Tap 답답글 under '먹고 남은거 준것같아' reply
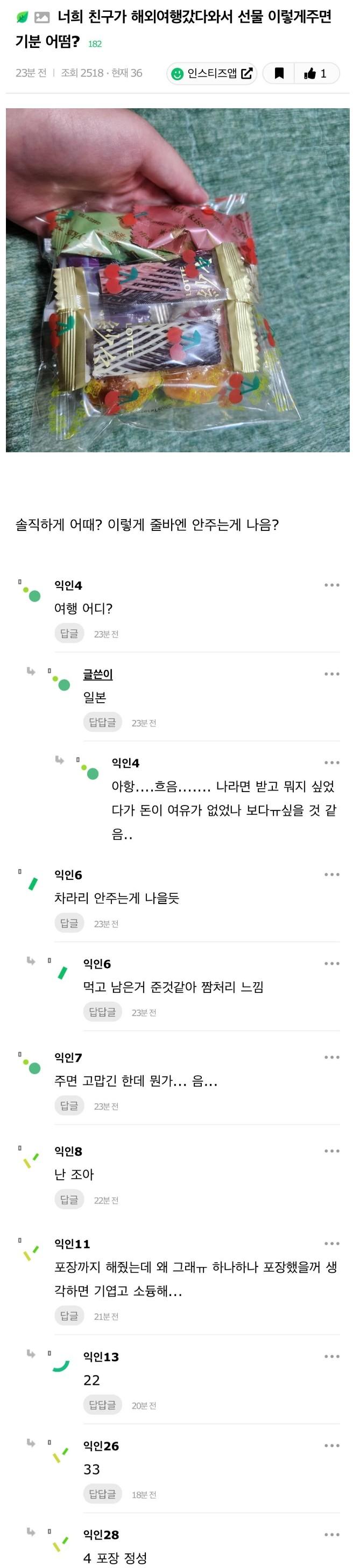The image size is (353, 1568). [x=102, y=1012]
